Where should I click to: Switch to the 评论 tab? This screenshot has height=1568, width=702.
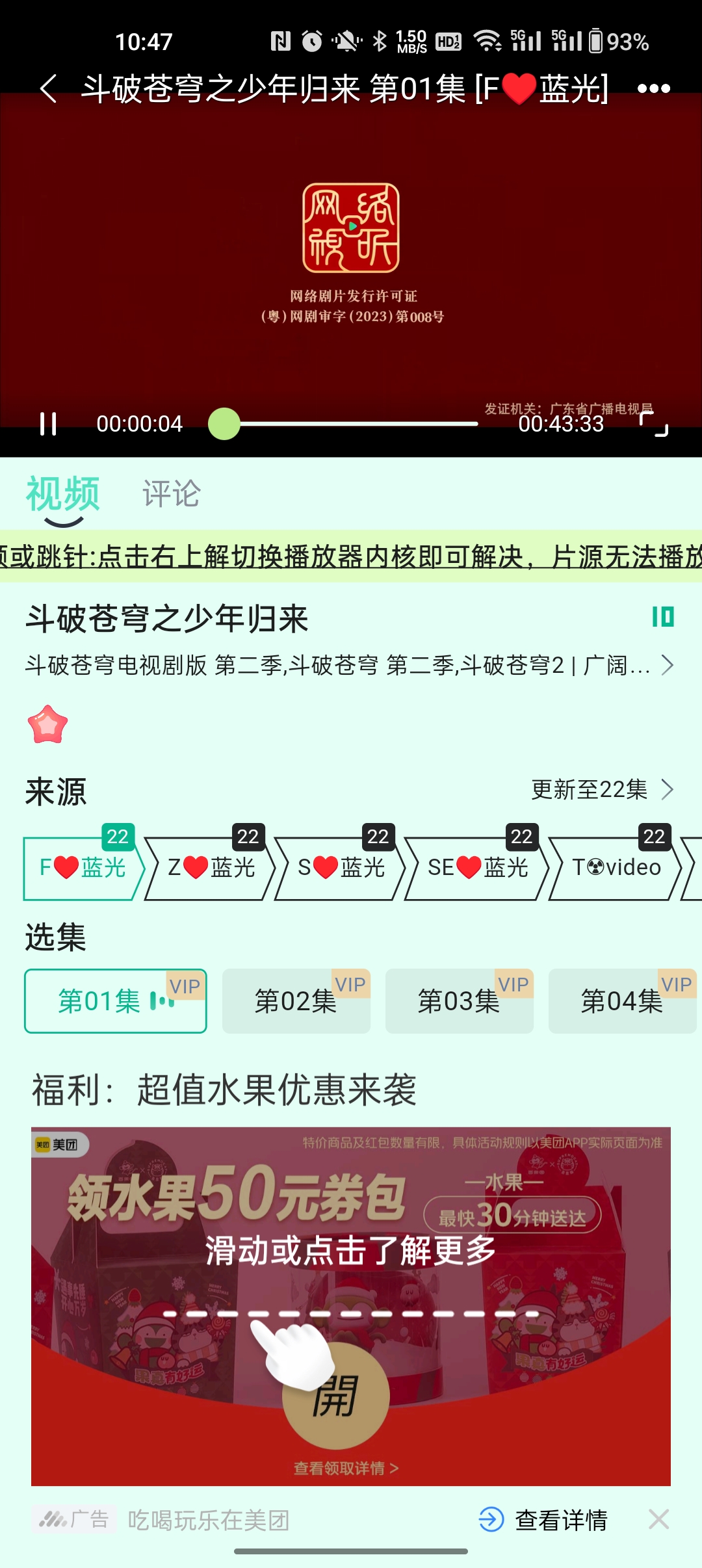(172, 494)
